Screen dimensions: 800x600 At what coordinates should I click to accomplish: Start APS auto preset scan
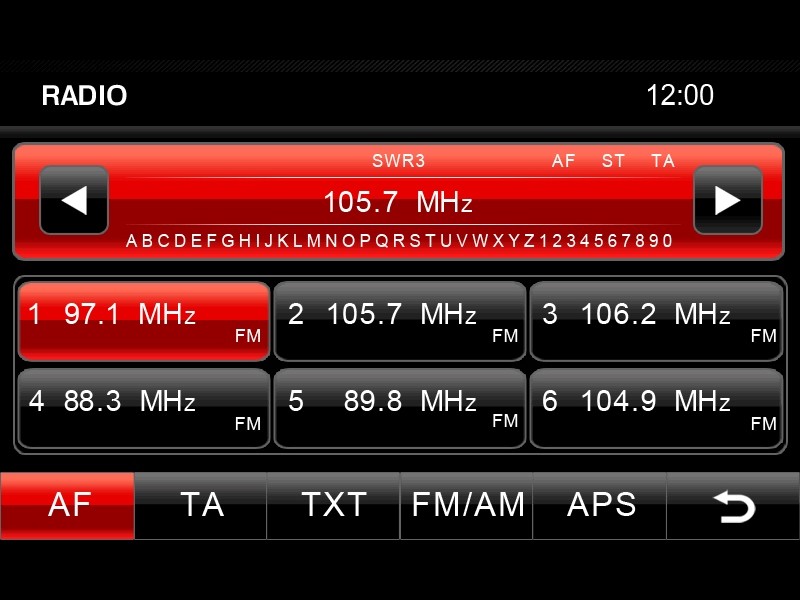pos(600,505)
